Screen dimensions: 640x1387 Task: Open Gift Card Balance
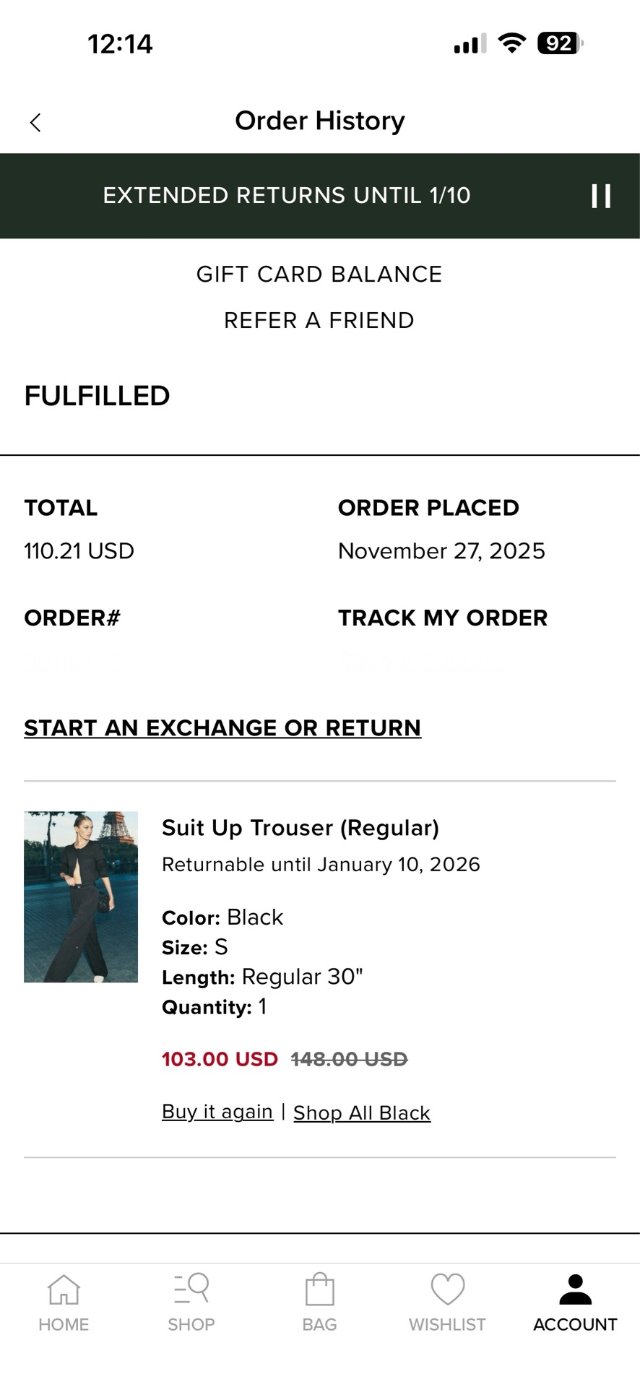click(319, 274)
